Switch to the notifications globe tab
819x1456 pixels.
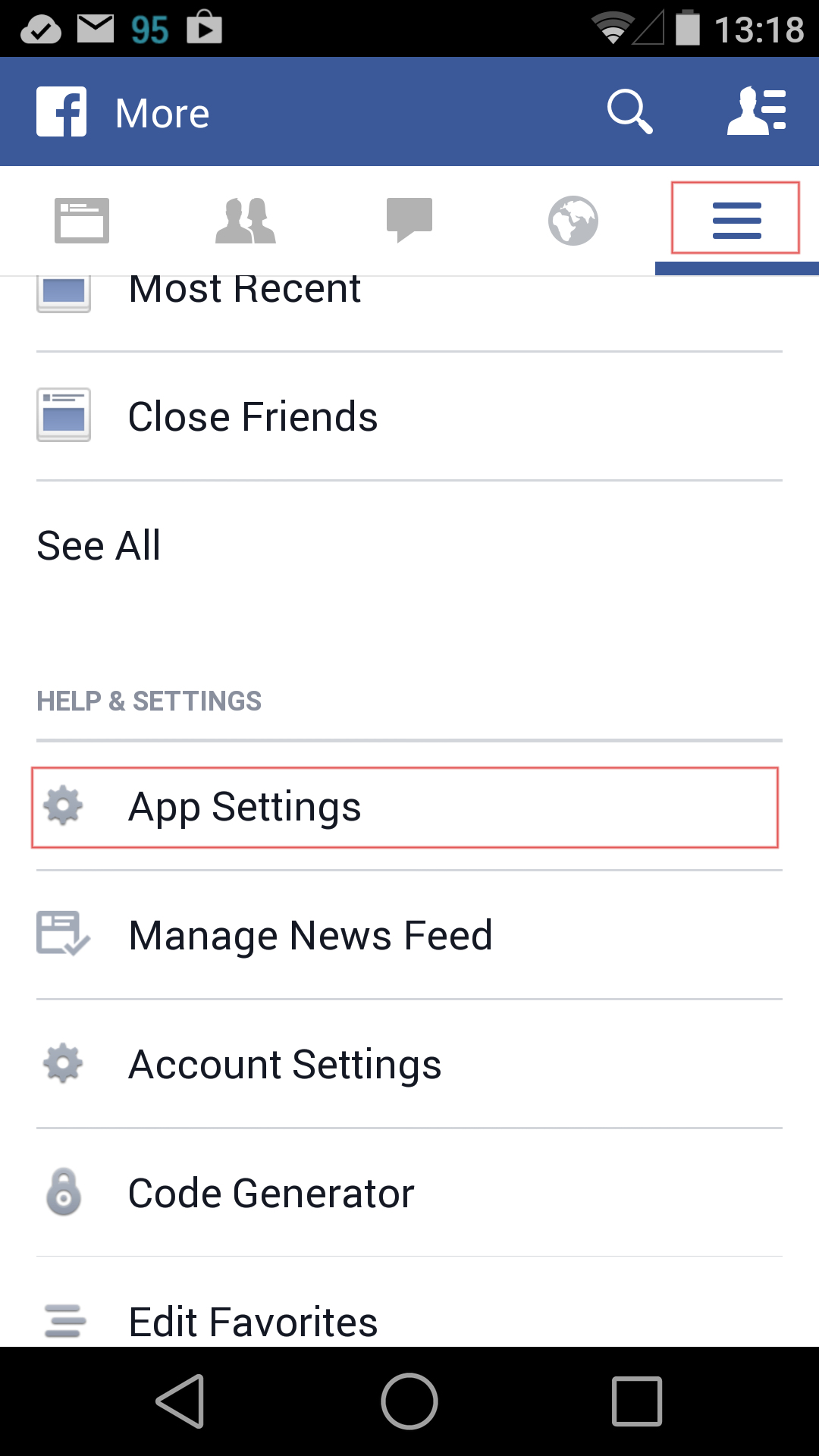(573, 221)
